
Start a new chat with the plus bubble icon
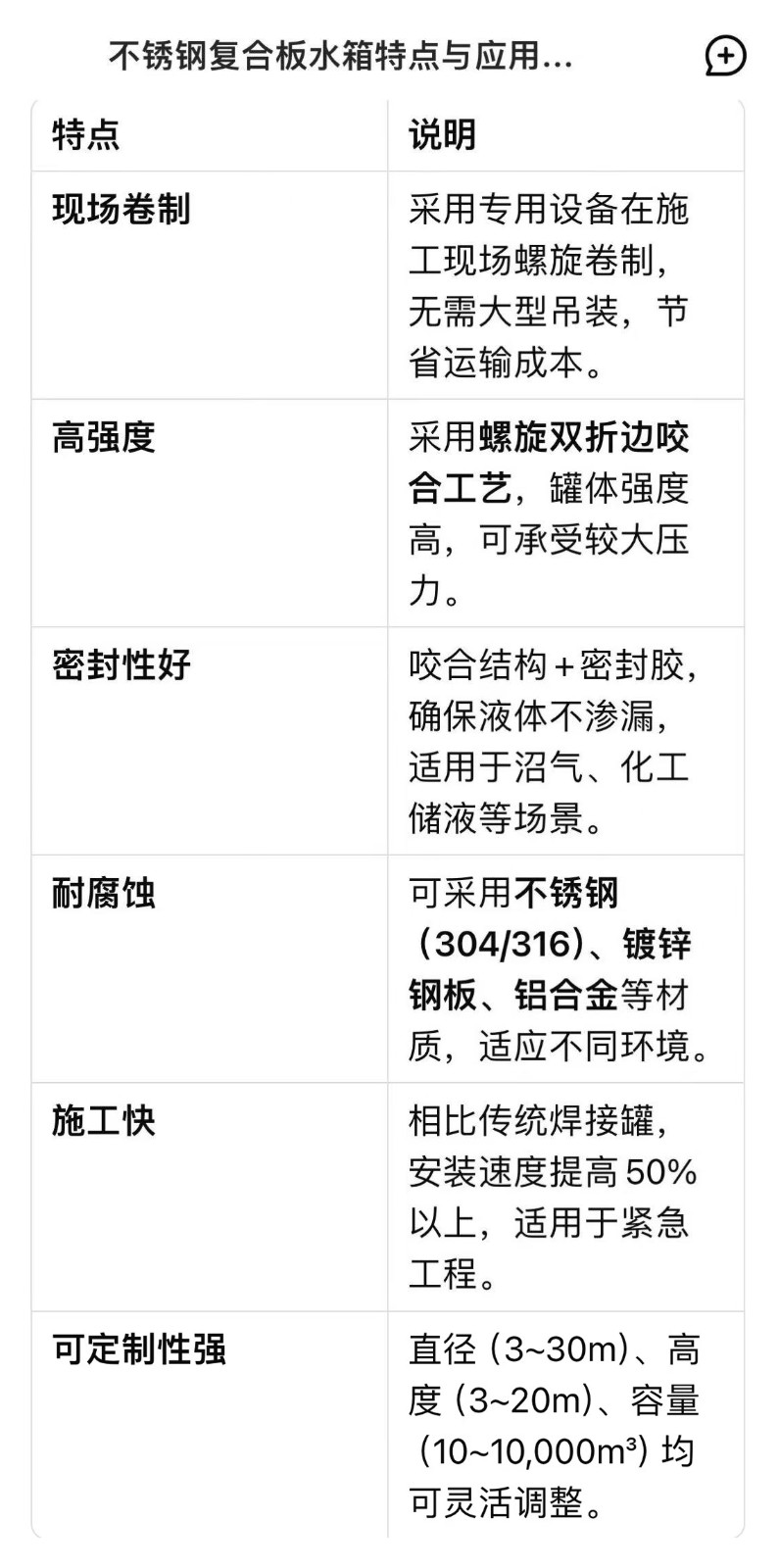(x=725, y=56)
